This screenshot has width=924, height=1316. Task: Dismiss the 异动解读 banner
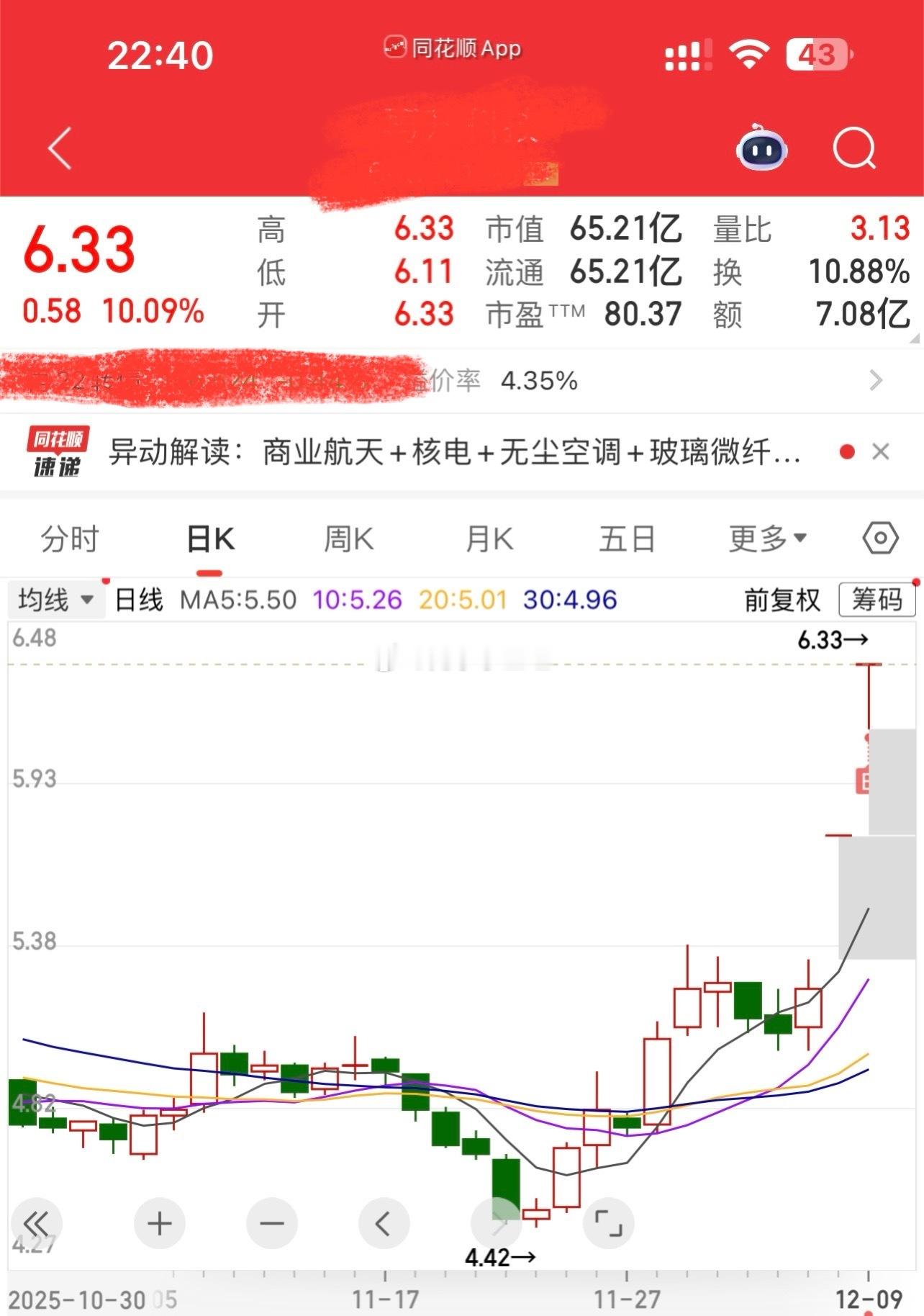pos(881,452)
